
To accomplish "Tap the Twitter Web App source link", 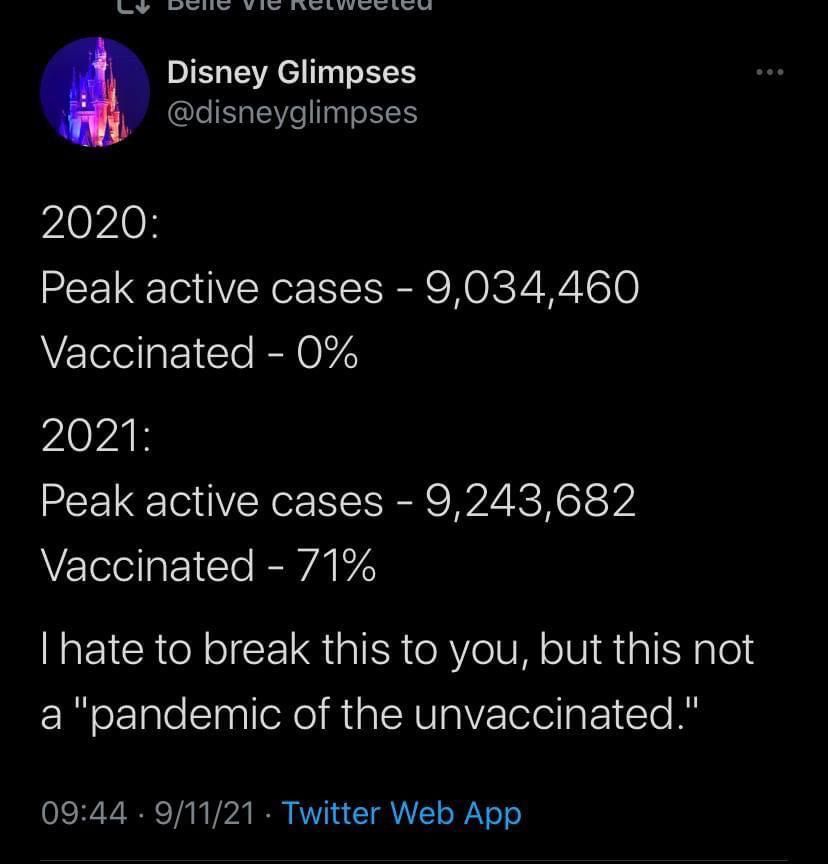I will point(401,812).
